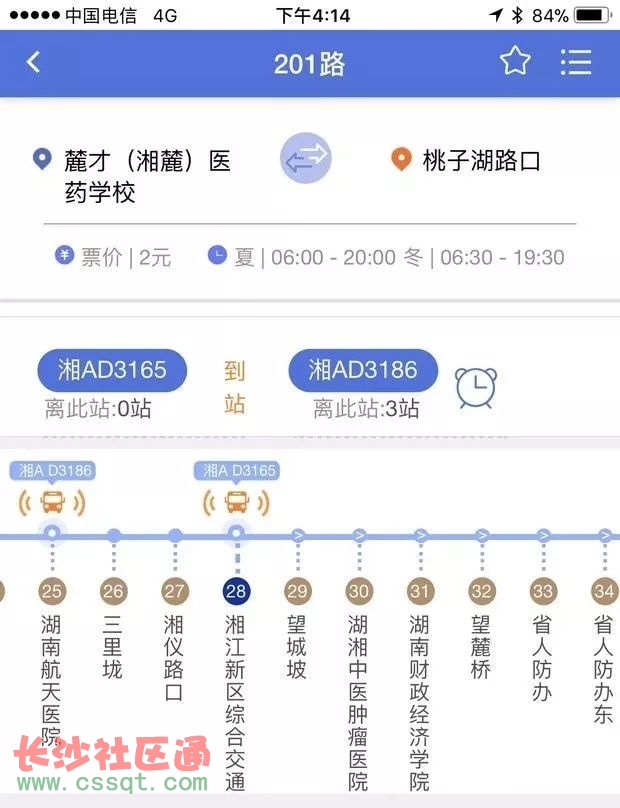Select stop 26 三里垅
Screen dimensions: 620x808
(x=114, y=591)
